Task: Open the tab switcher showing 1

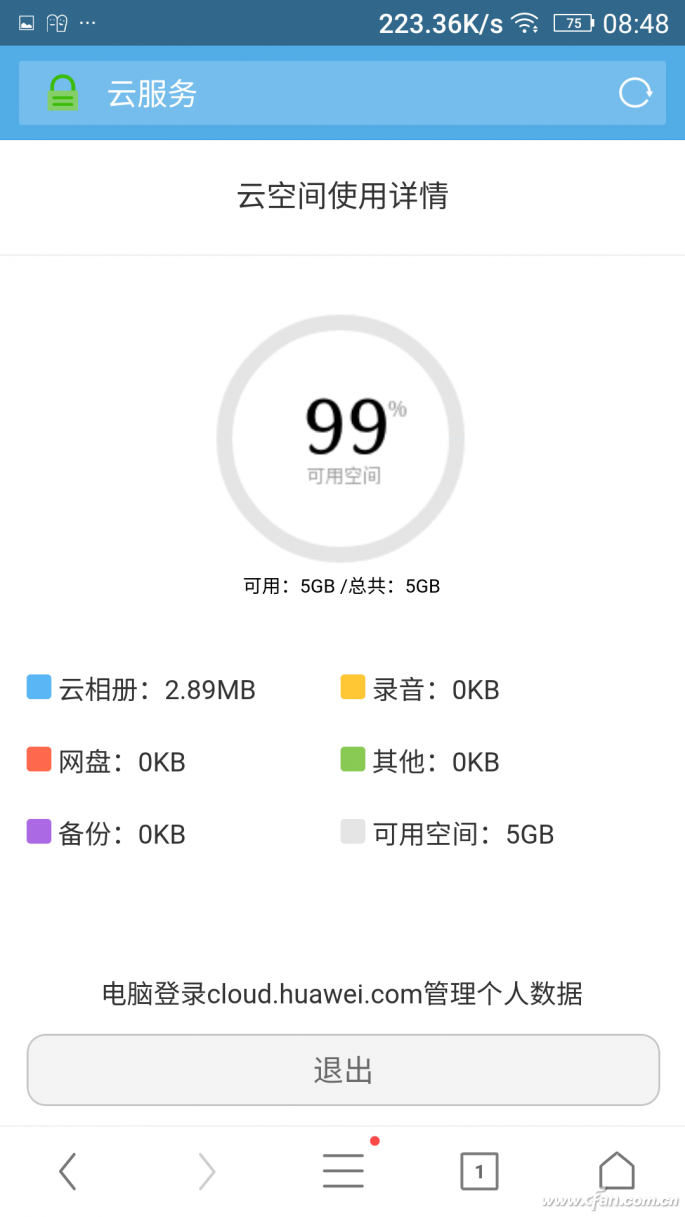Action: (x=479, y=1171)
